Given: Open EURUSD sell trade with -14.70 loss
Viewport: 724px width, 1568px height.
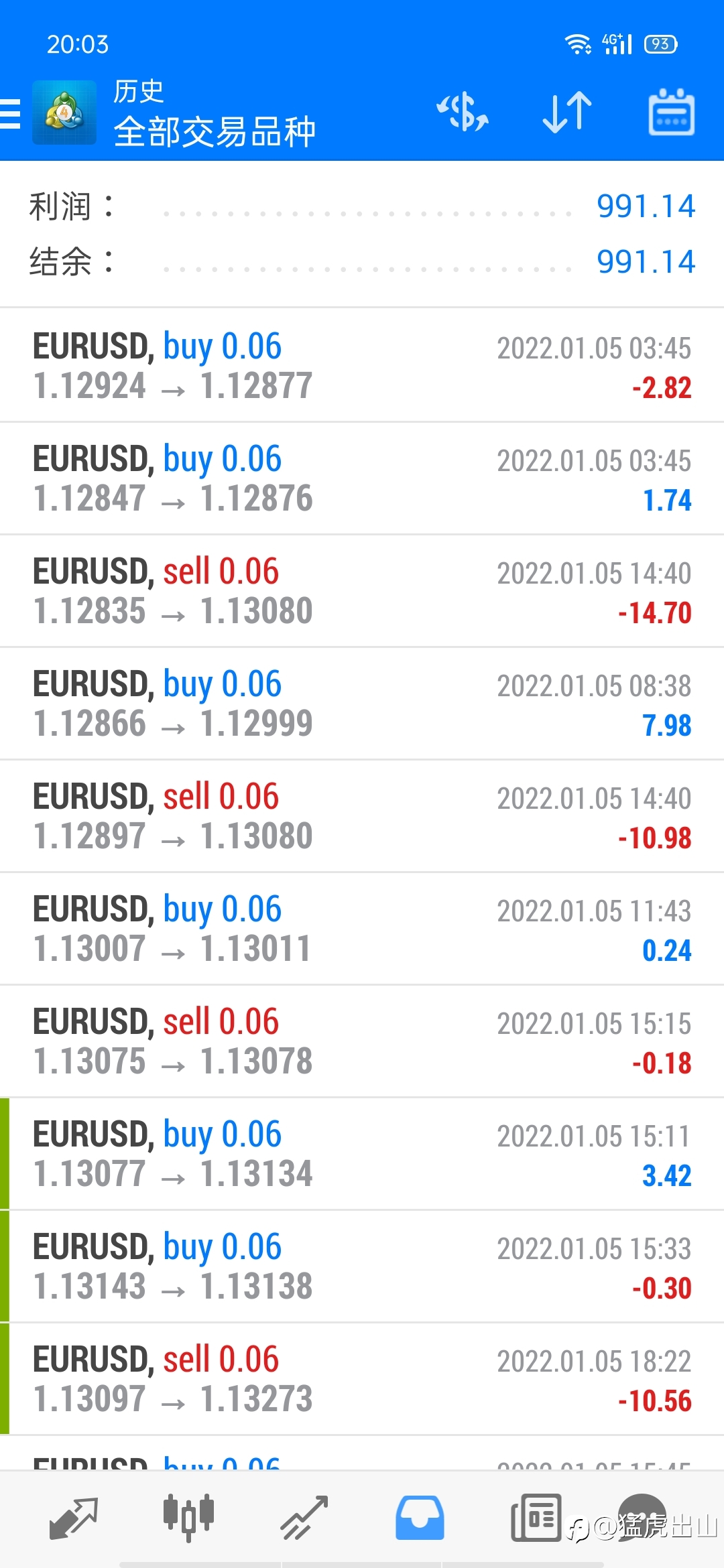Looking at the screenshot, I should [362, 590].
